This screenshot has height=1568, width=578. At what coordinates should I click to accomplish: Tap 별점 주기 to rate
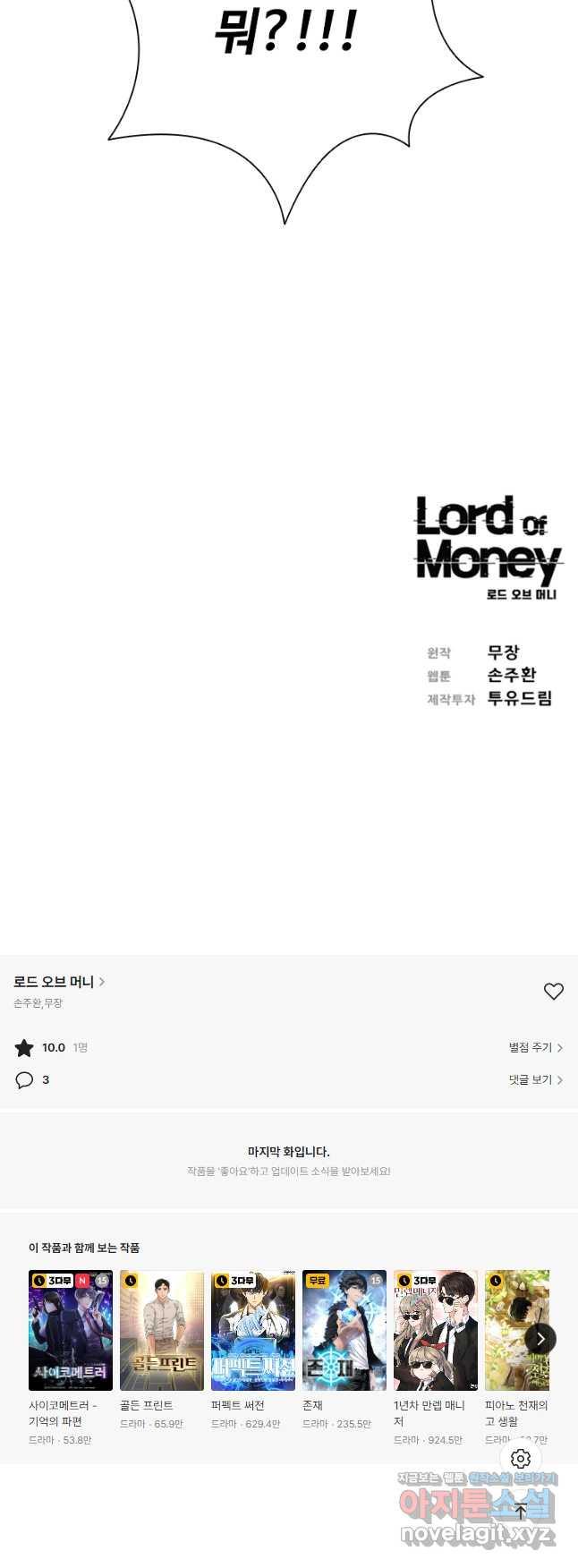pos(535,1047)
